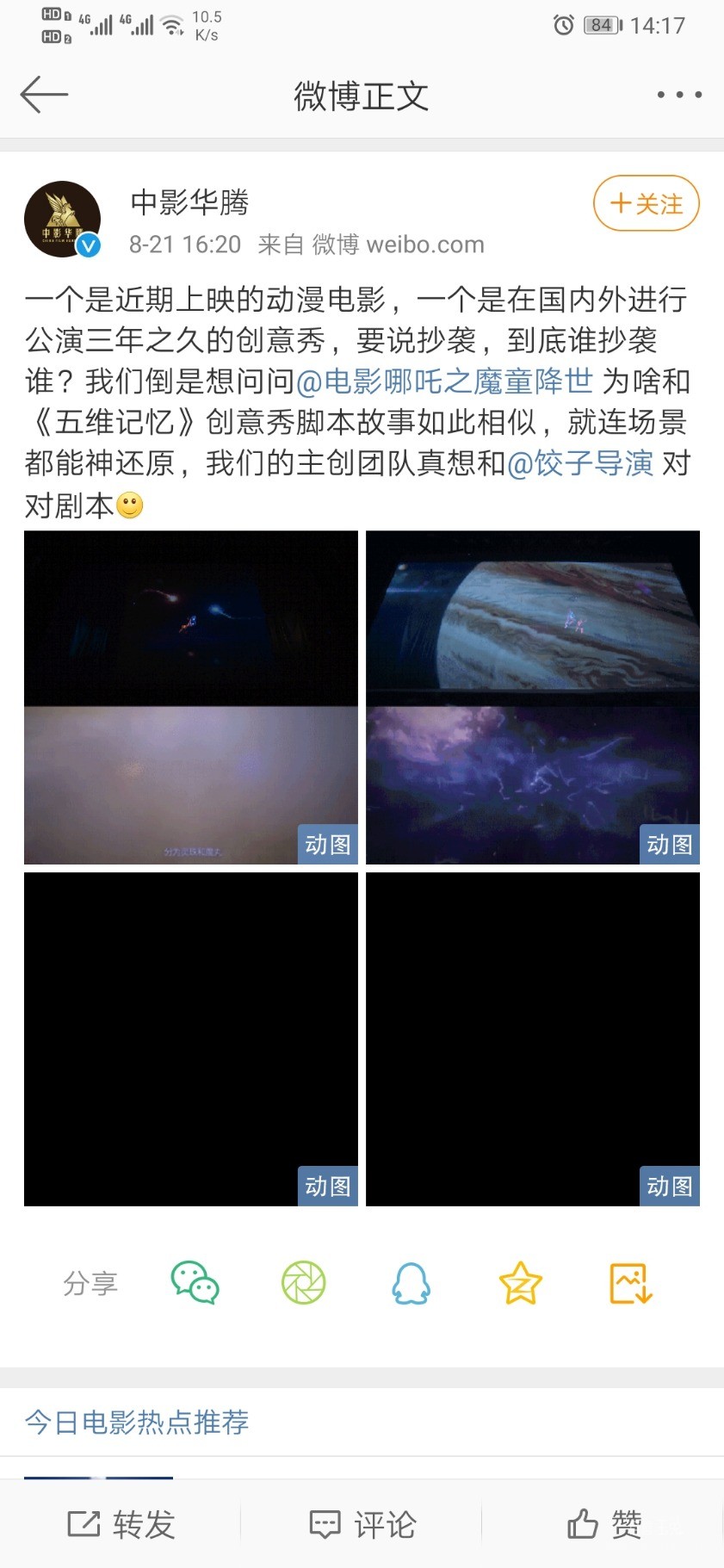Open the more options three-dot menu

point(677,95)
